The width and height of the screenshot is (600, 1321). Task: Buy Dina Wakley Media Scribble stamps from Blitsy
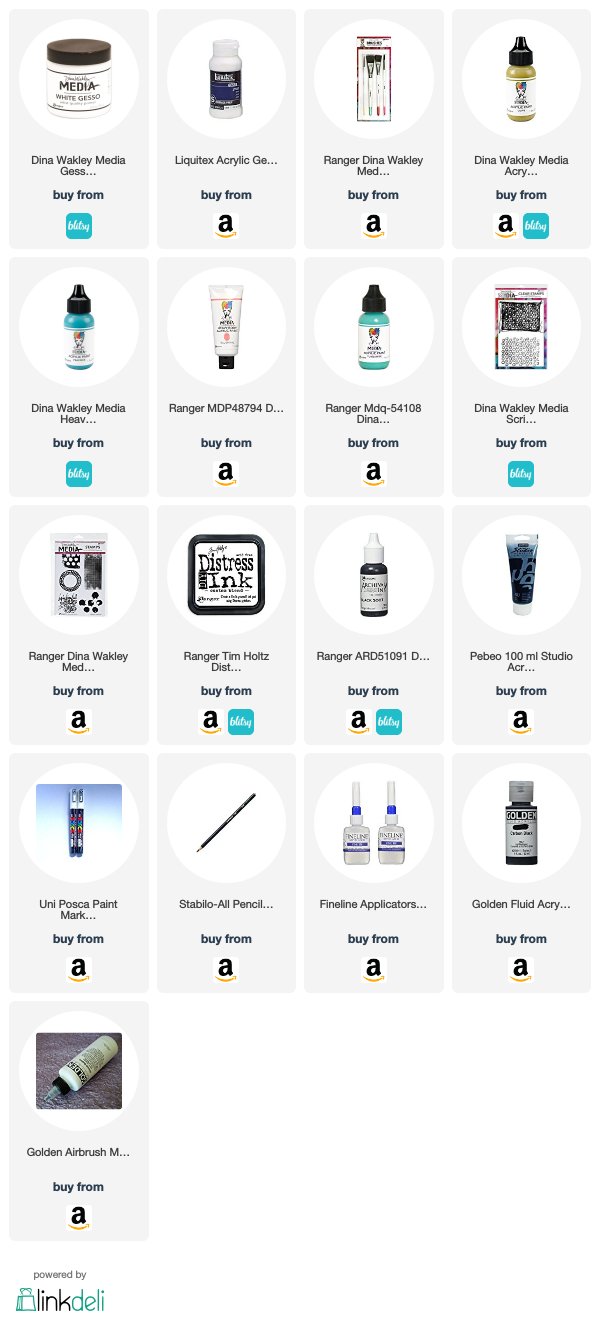[x=521, y=474]
